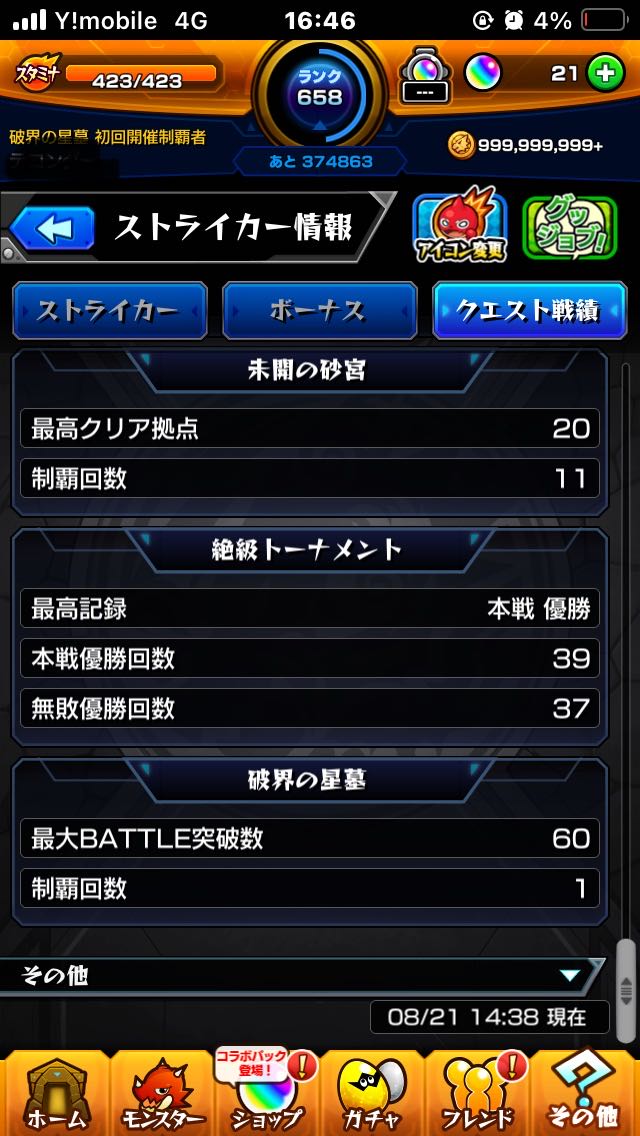Open the ショップ tab
Image resolution: width=640 pixels, height=1136 pixels.
266,1093
